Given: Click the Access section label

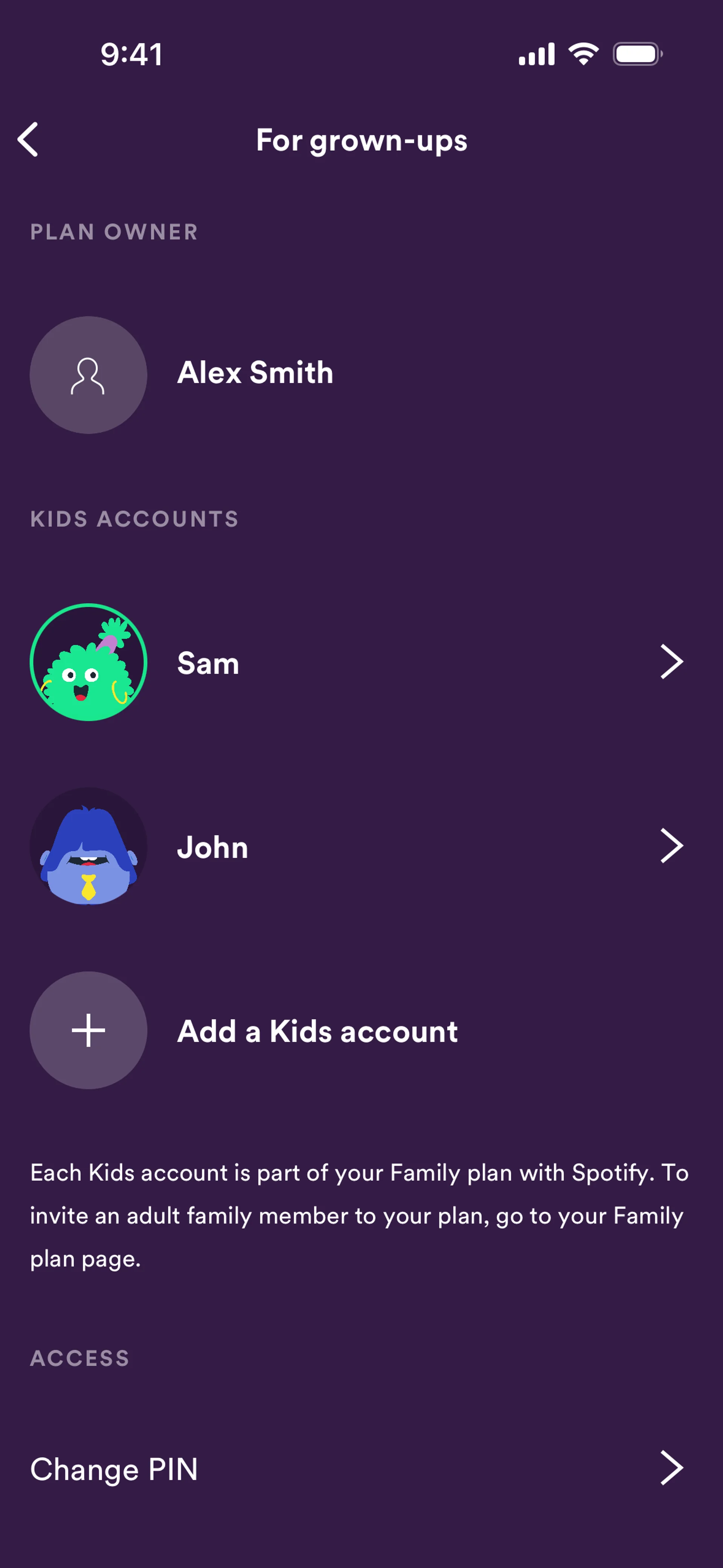Looking at the screenshot, I should click(80, 1357).
